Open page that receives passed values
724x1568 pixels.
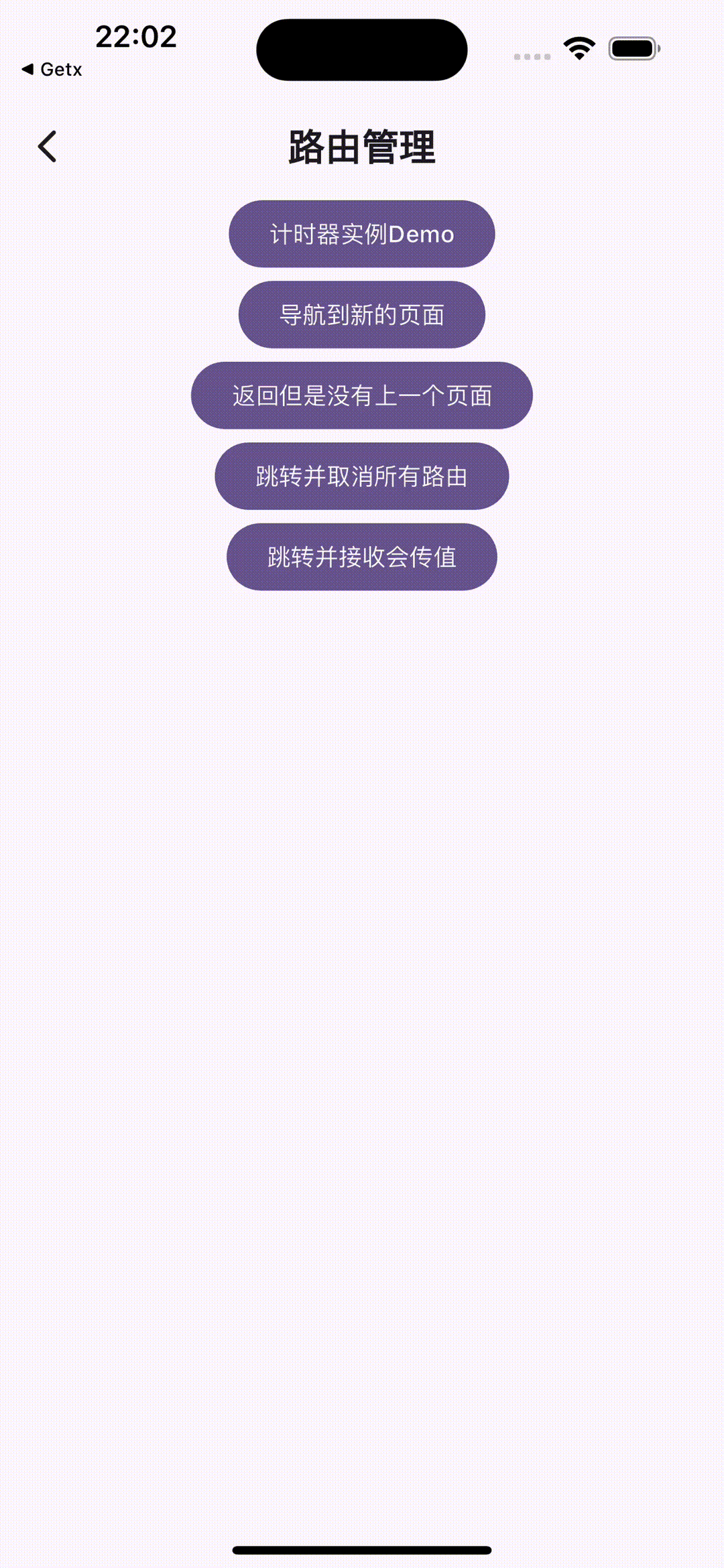pos(361,557)
